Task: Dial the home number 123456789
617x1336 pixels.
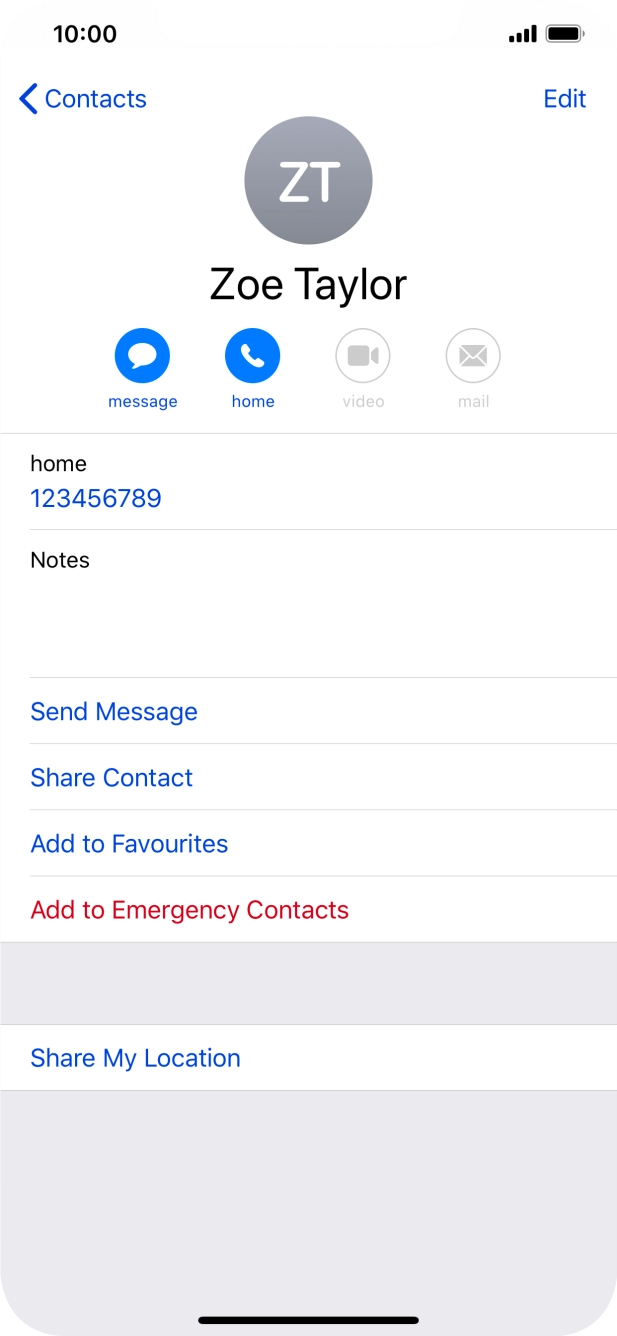Action: coord(96,498)
